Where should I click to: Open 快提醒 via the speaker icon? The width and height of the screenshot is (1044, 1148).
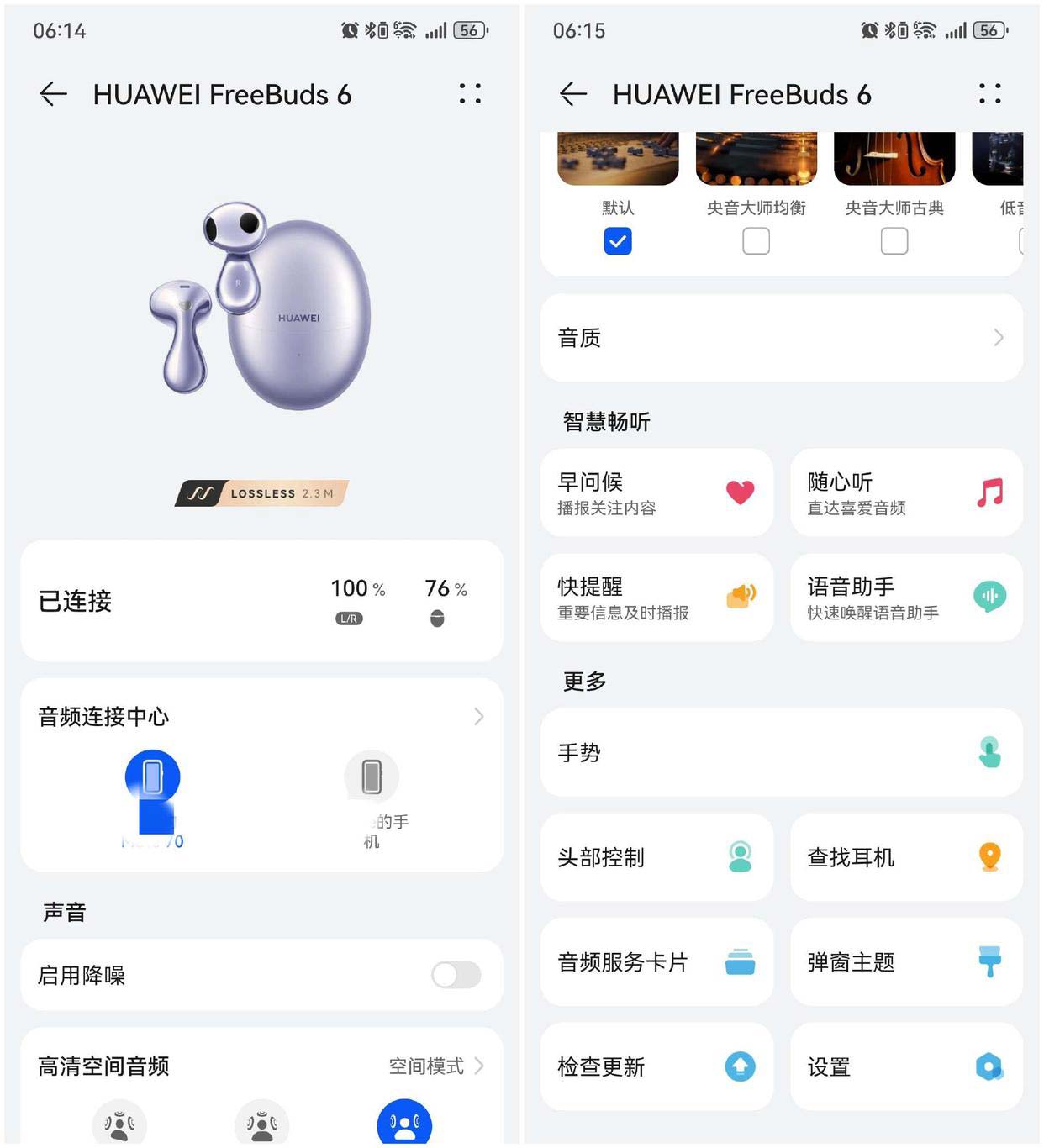[x=738, y=597]
